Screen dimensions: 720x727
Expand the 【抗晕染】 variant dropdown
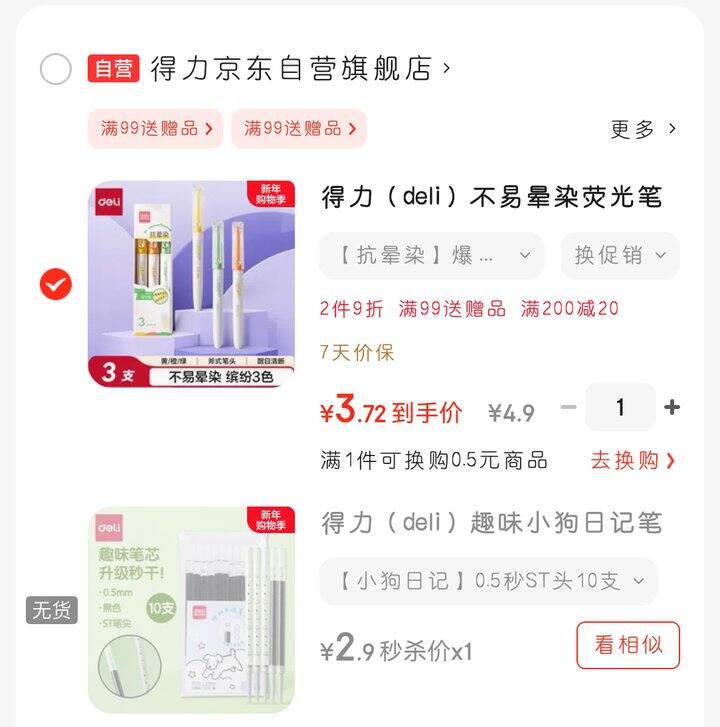(x=431, y=256)
